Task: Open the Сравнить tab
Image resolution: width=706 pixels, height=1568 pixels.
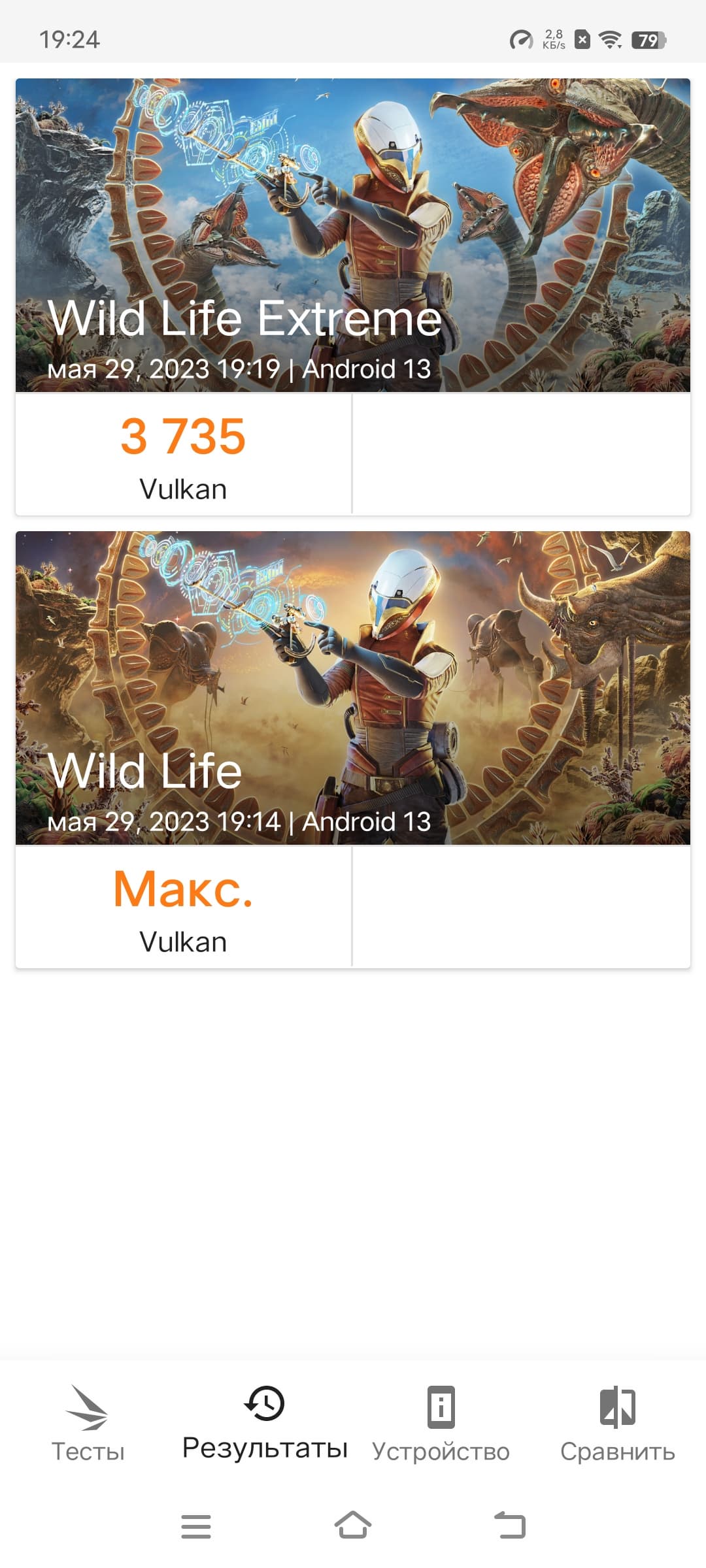Action: point(618,1423)
